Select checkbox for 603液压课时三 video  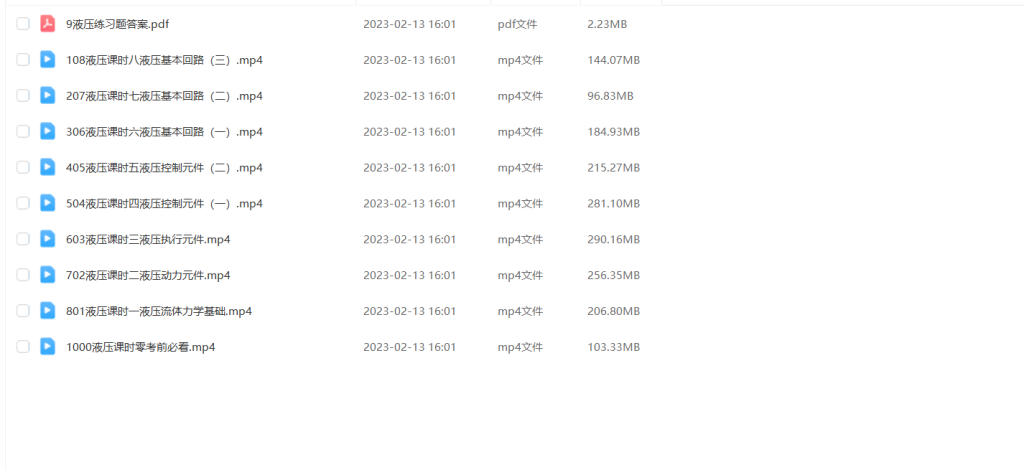[23, 240]
